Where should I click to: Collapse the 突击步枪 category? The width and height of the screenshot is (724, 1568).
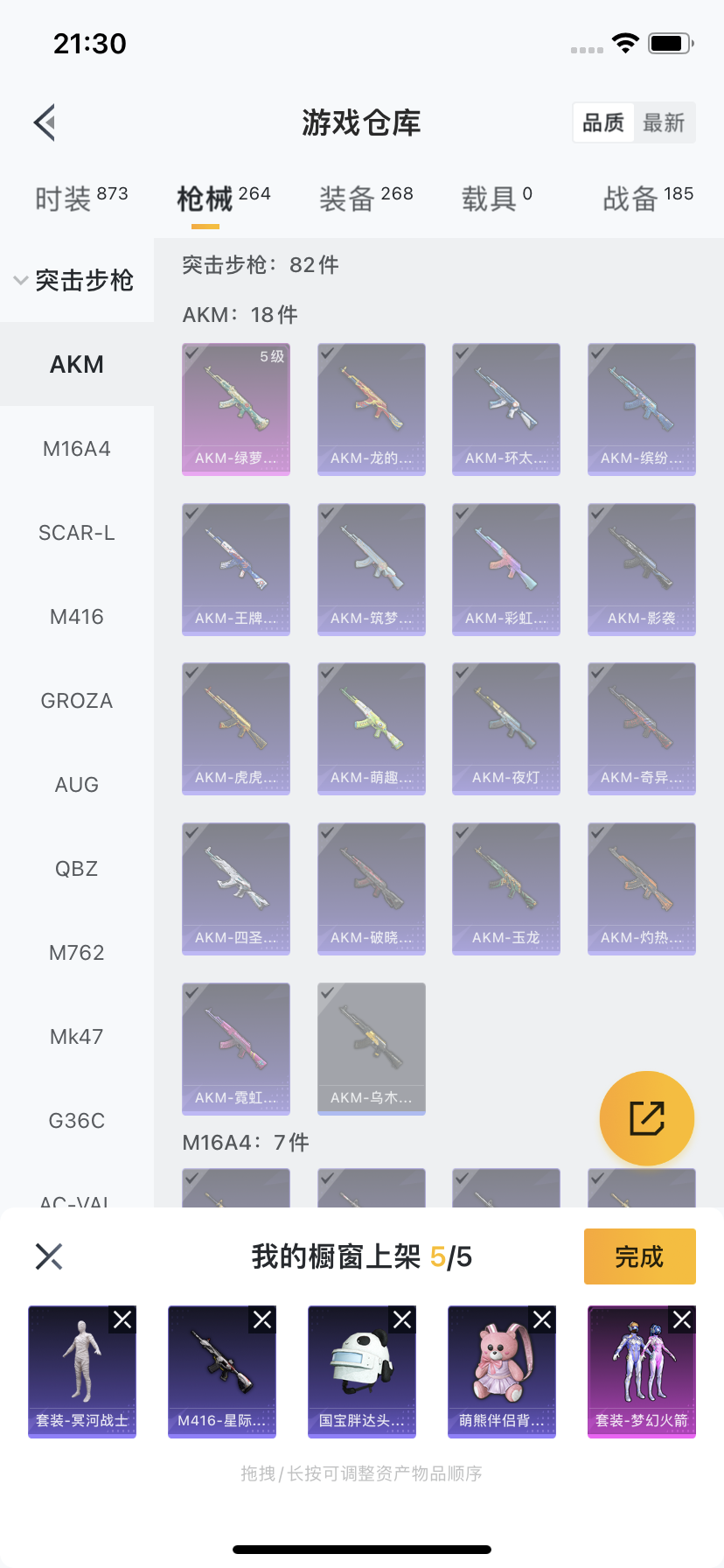75,280
